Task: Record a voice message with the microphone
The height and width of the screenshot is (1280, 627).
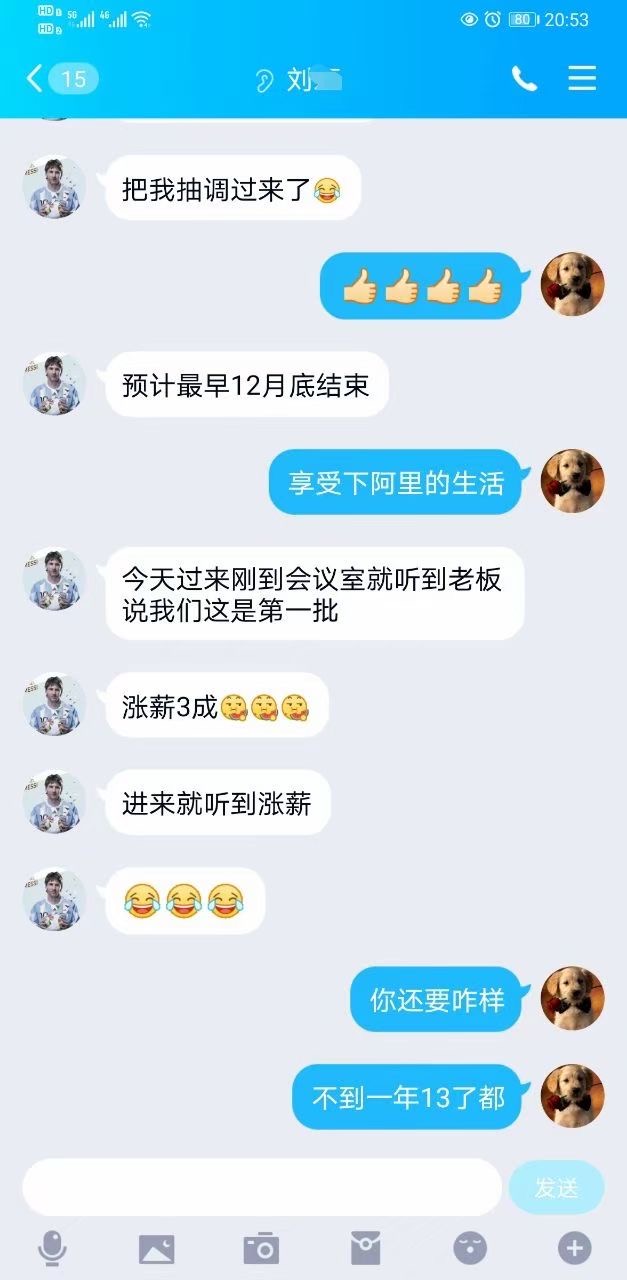Action: pos(52,1247)
